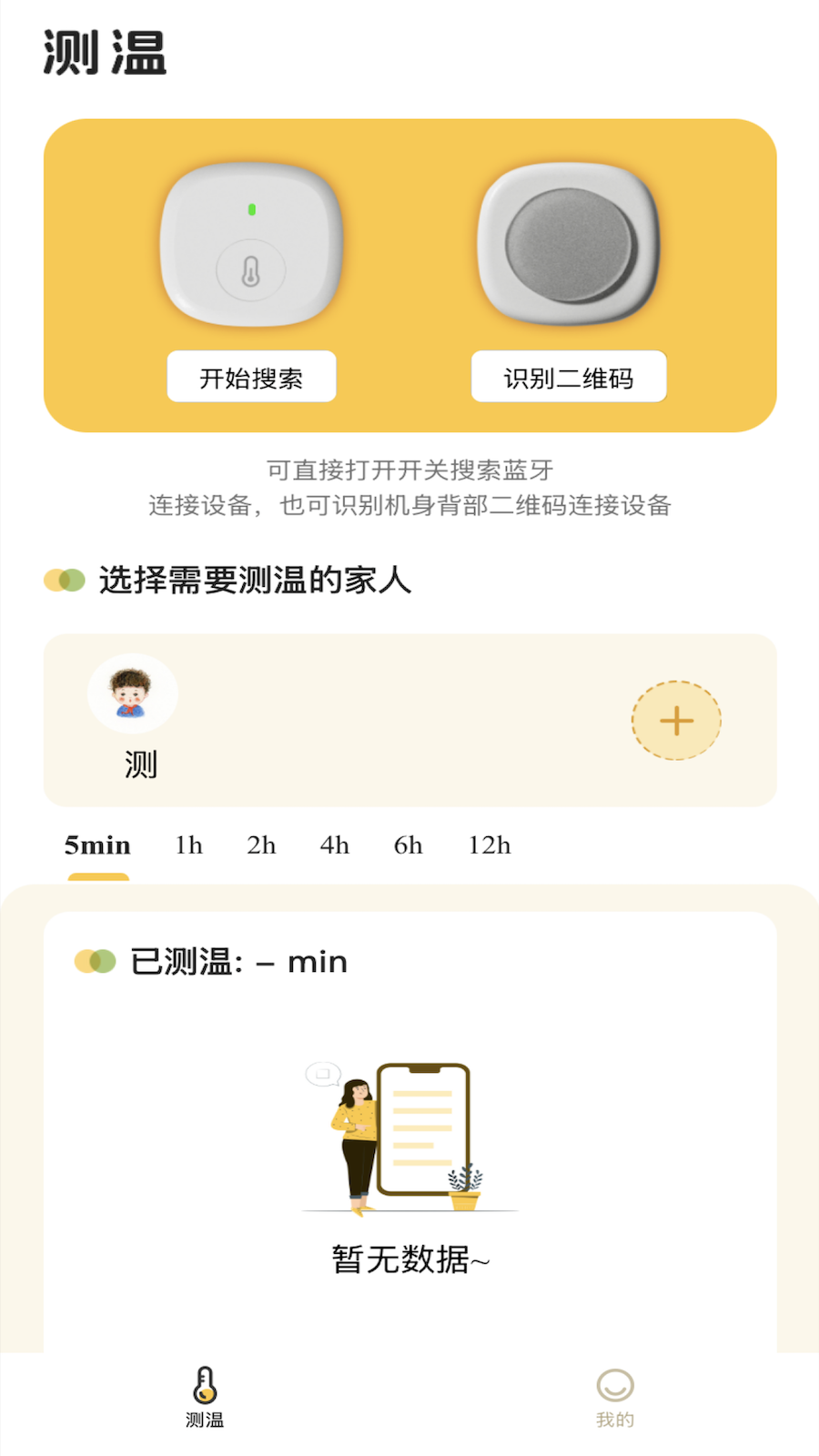Open the 2h temperature history tab
The height and width of the screenshot is (1456, 819).
pos(260,845)
